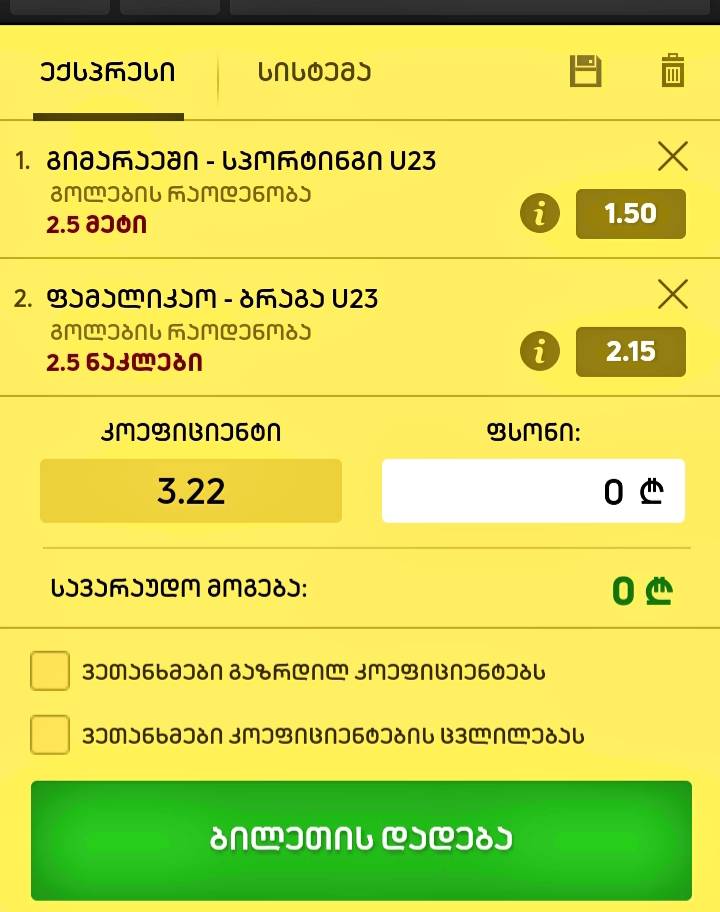Select the 1.50 odds box
Screen dimensions: 720x912
(x=630, y=213)
